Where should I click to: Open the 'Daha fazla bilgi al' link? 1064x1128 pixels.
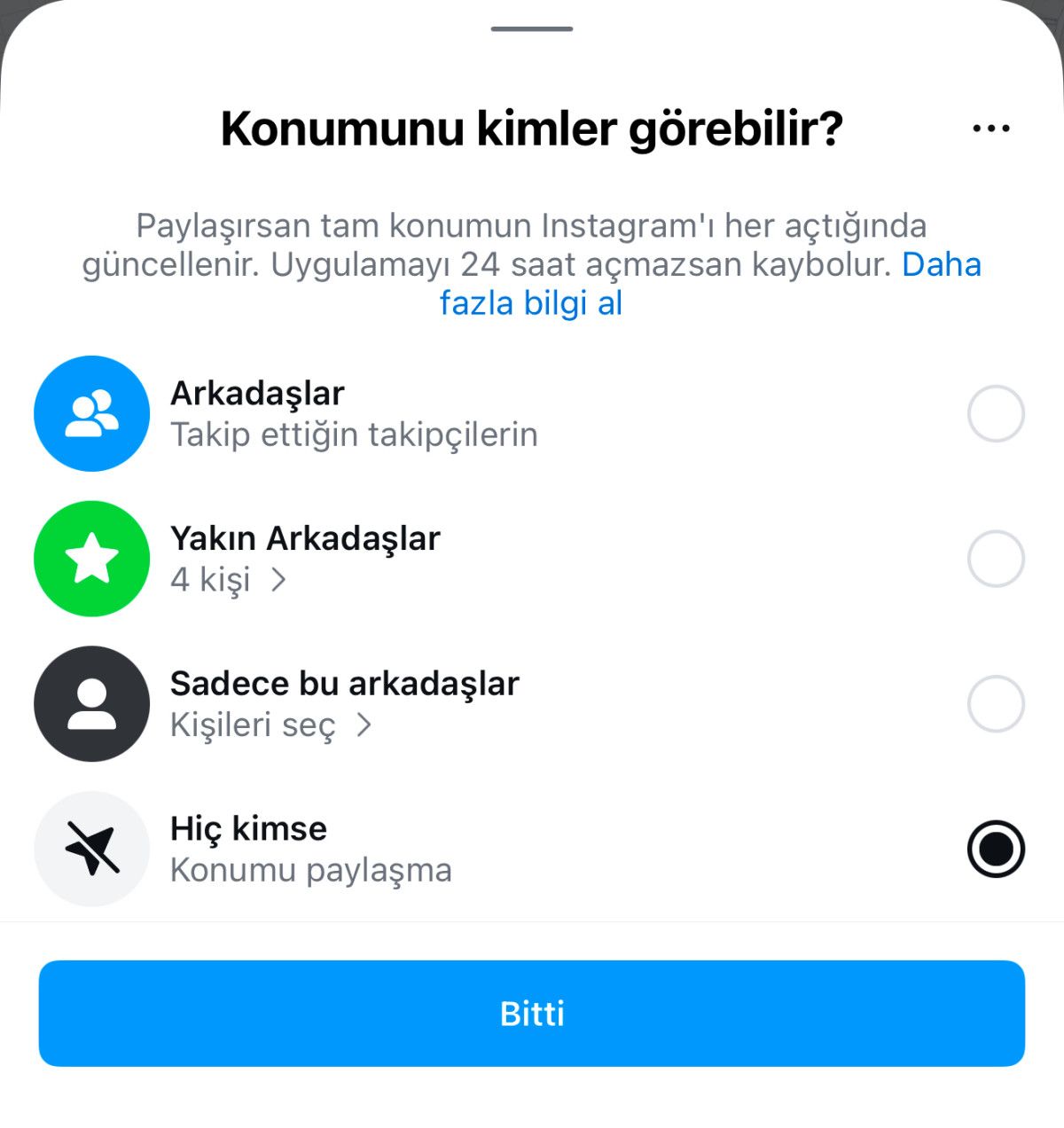pos(531,303)
